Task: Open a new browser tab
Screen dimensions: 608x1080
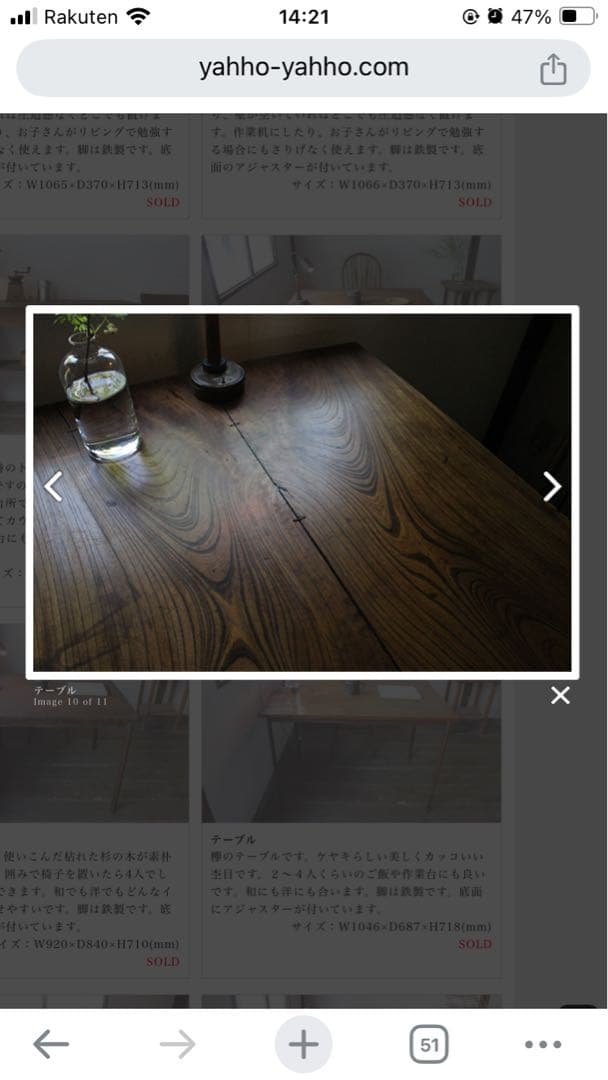Action: [303, 1045]
